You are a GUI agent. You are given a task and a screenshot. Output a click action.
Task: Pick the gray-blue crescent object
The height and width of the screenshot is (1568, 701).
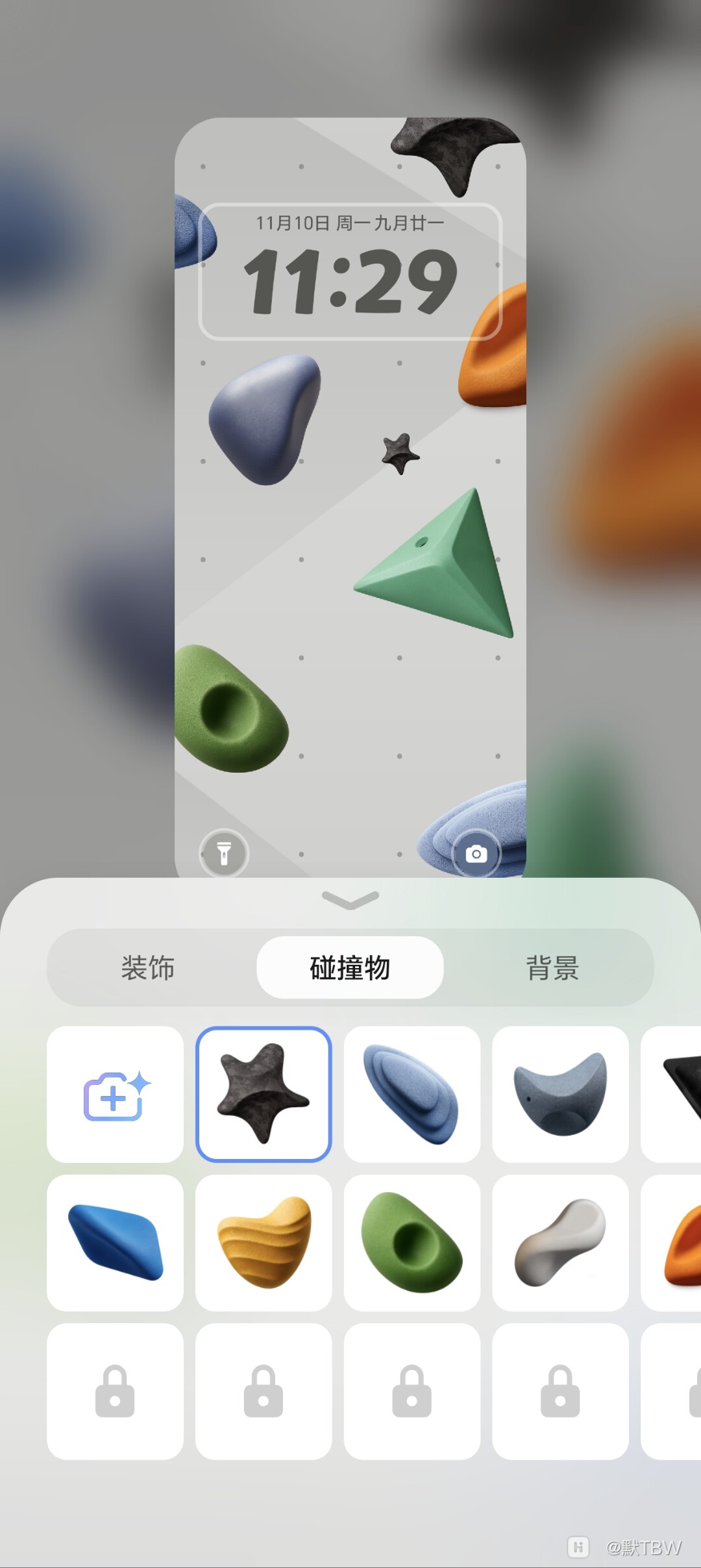click(x=560, y=1094)
